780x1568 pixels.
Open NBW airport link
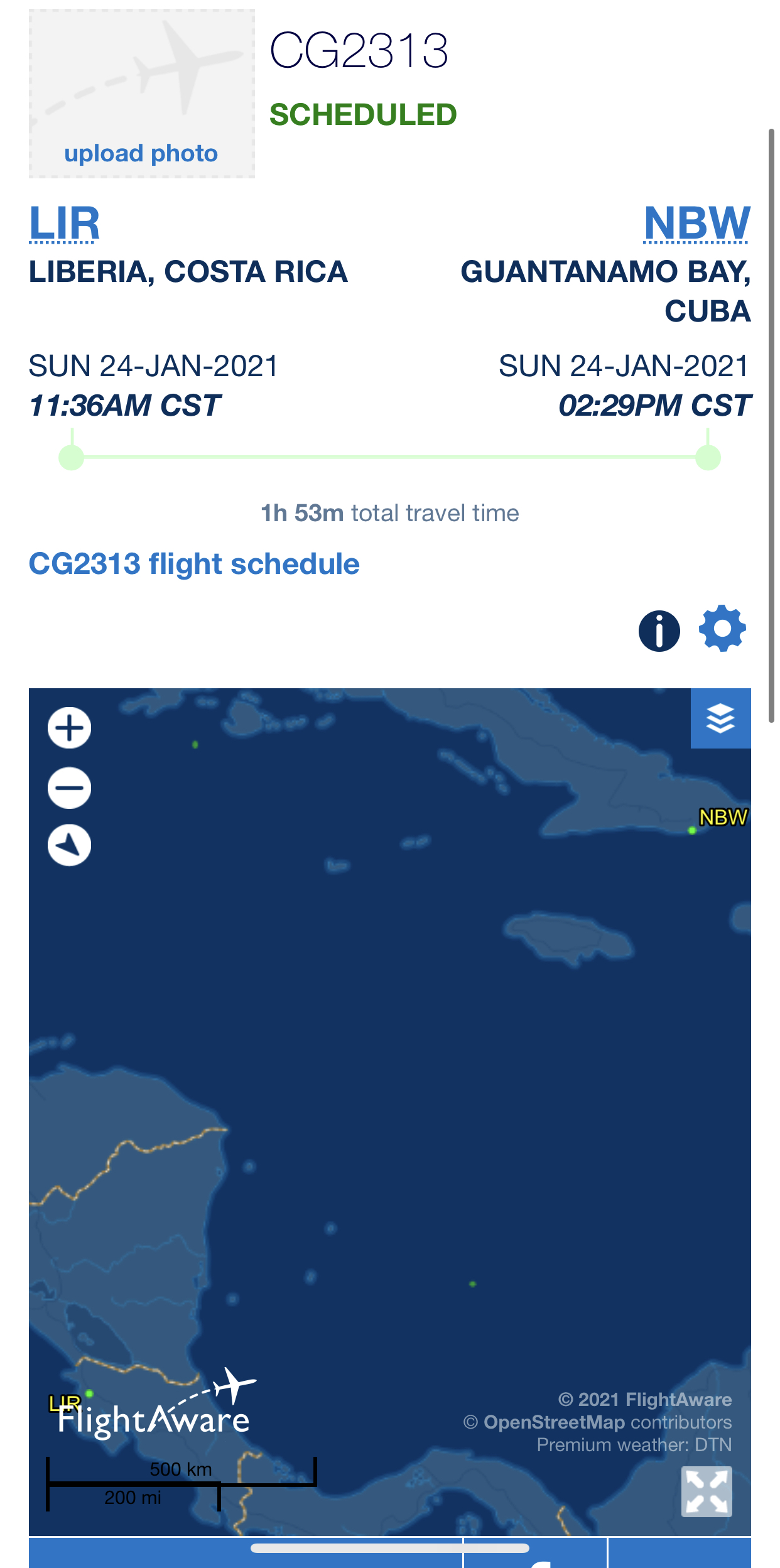pyautogui.click(x=697, y=223)
